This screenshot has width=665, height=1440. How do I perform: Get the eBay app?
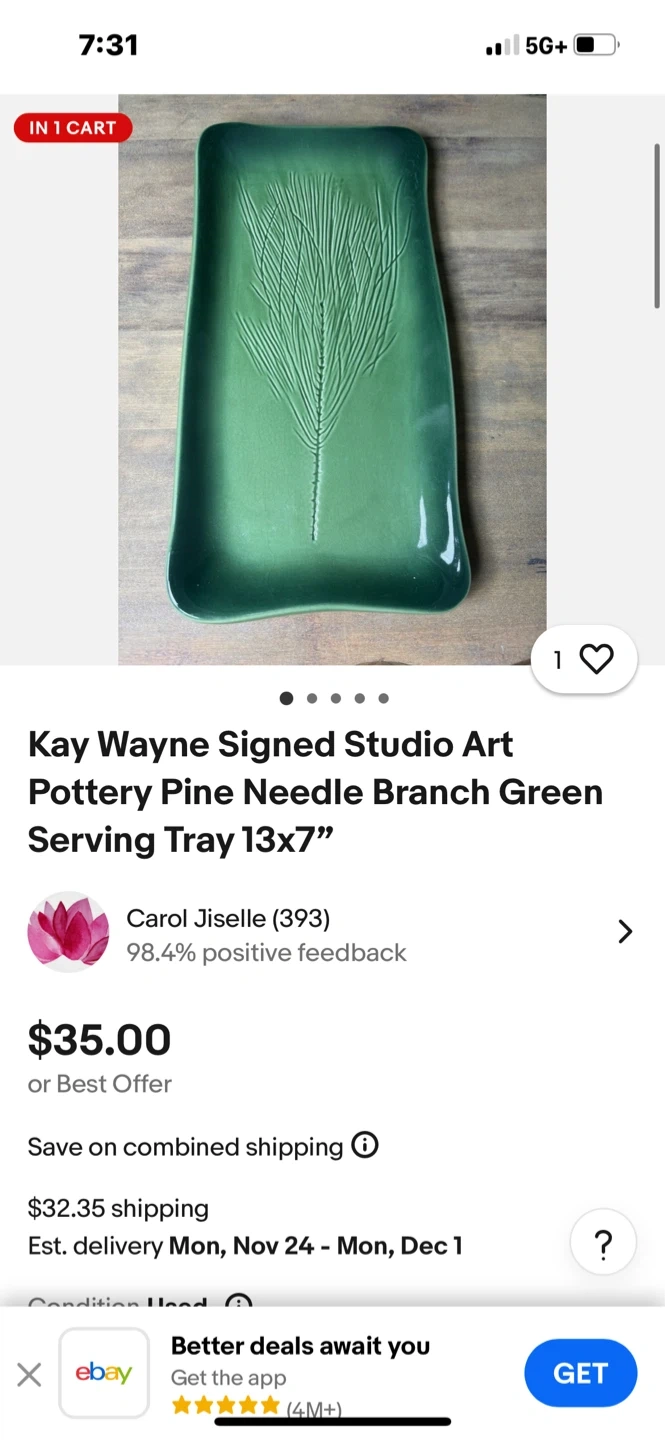click(580, 1374)
